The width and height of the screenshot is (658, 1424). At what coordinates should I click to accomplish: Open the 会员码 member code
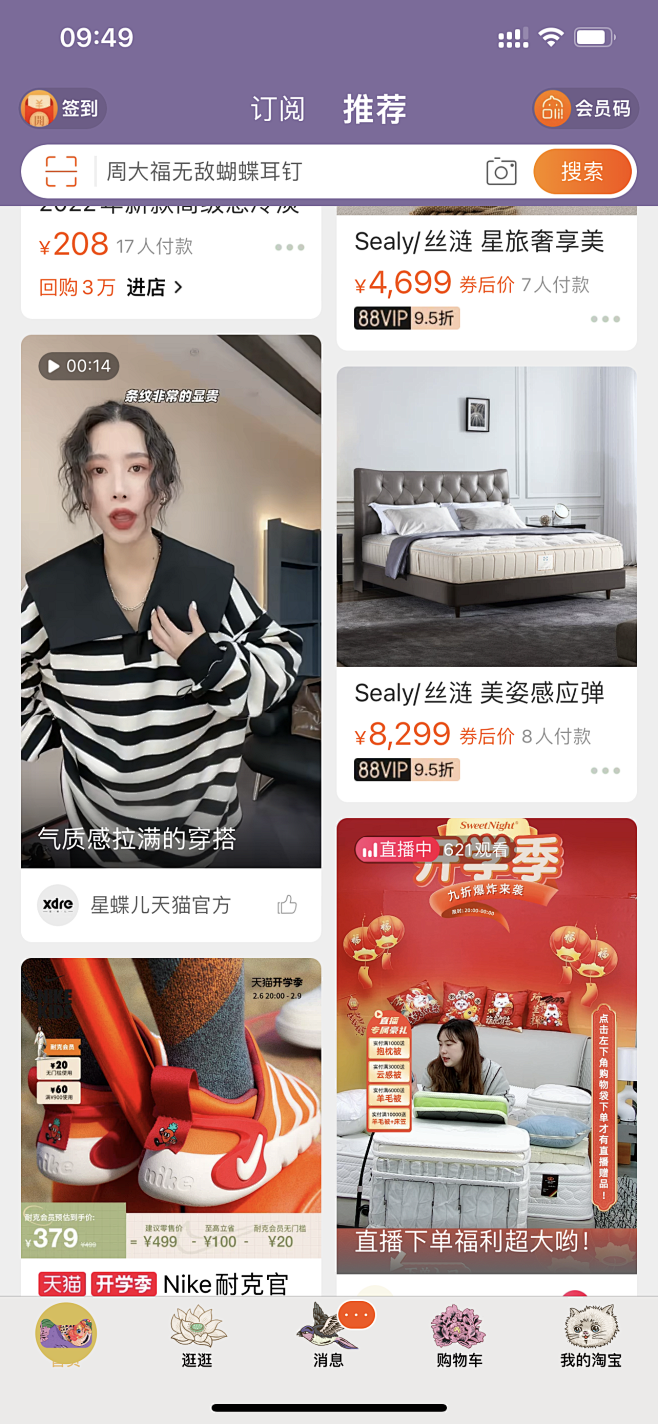click(586, 108)
